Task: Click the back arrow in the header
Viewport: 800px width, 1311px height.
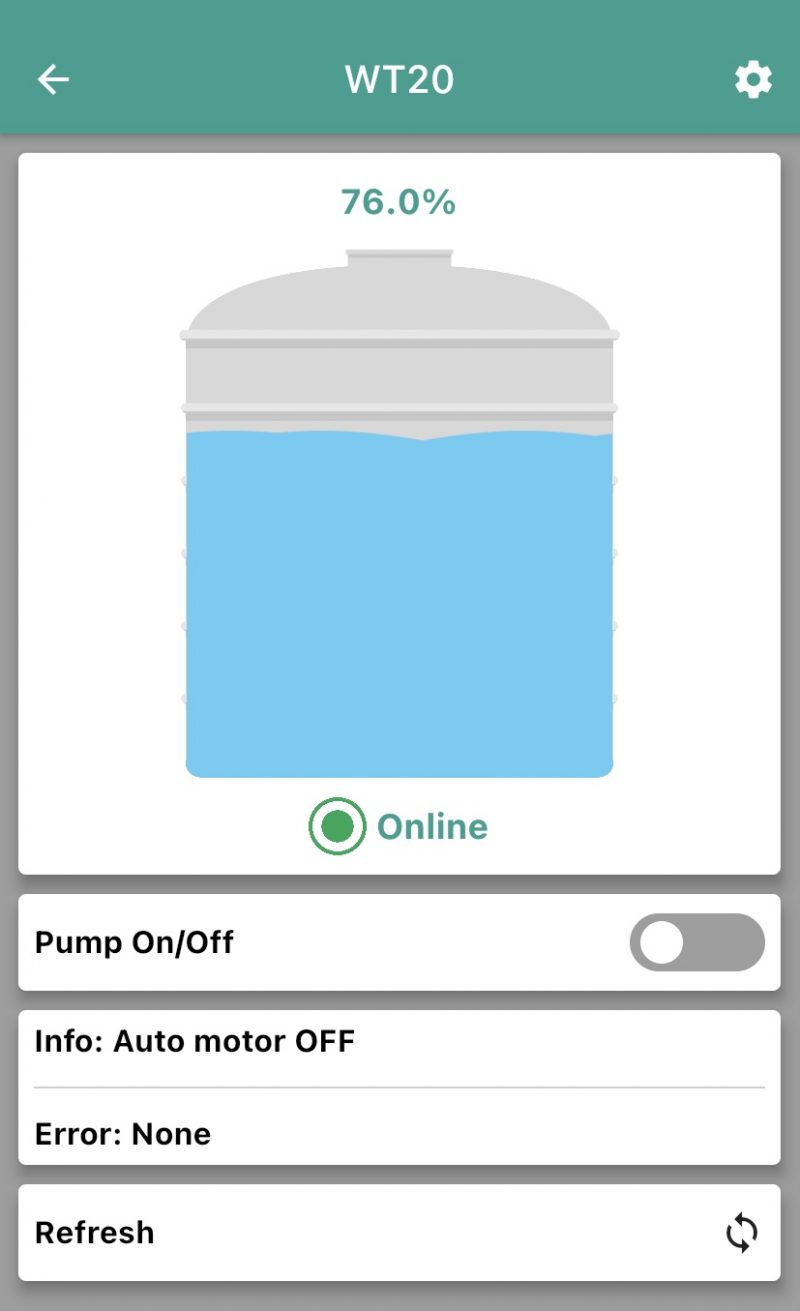Action: [x=52, y=79]
